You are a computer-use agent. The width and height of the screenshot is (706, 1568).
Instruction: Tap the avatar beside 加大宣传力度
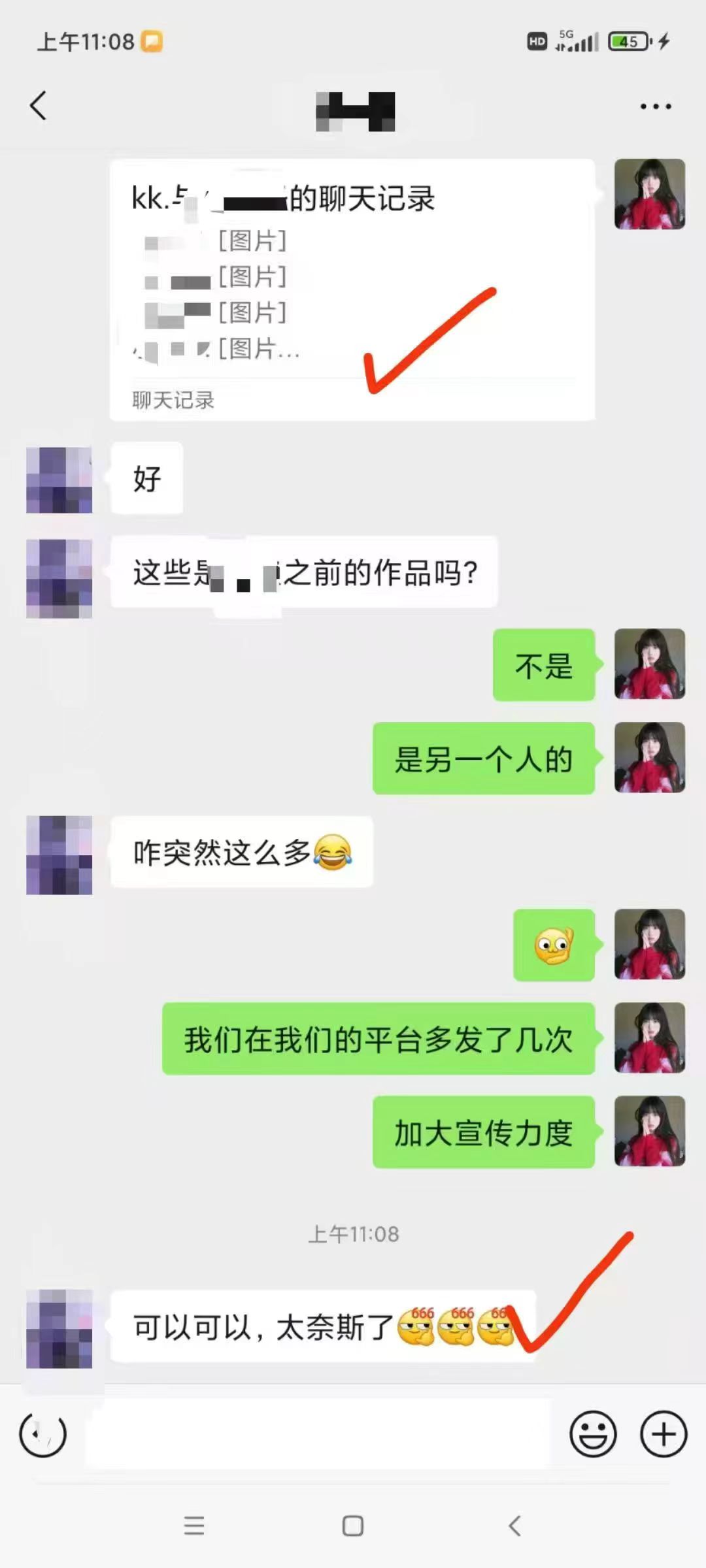649,1131
